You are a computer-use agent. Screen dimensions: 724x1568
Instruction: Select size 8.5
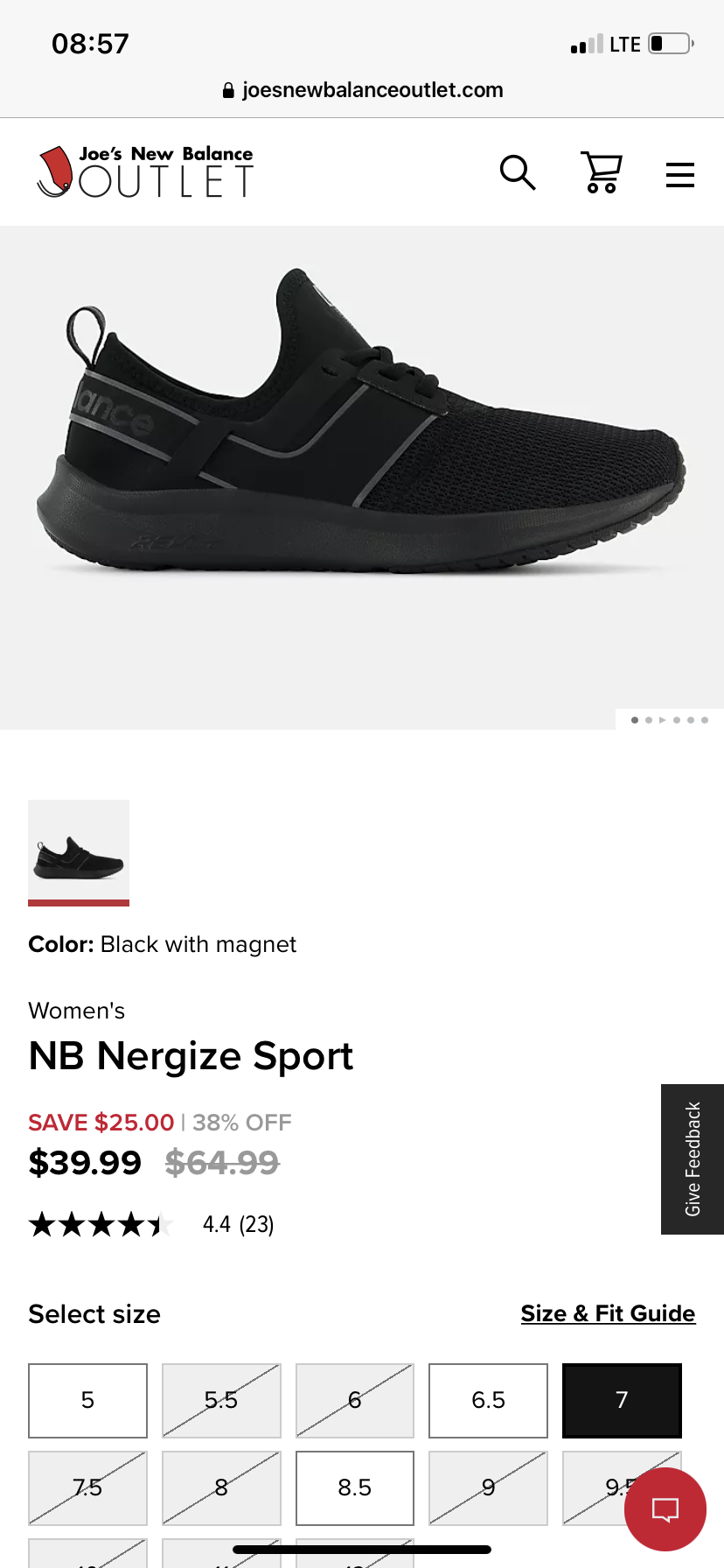pyautogui.click(x=354, y=1487)
